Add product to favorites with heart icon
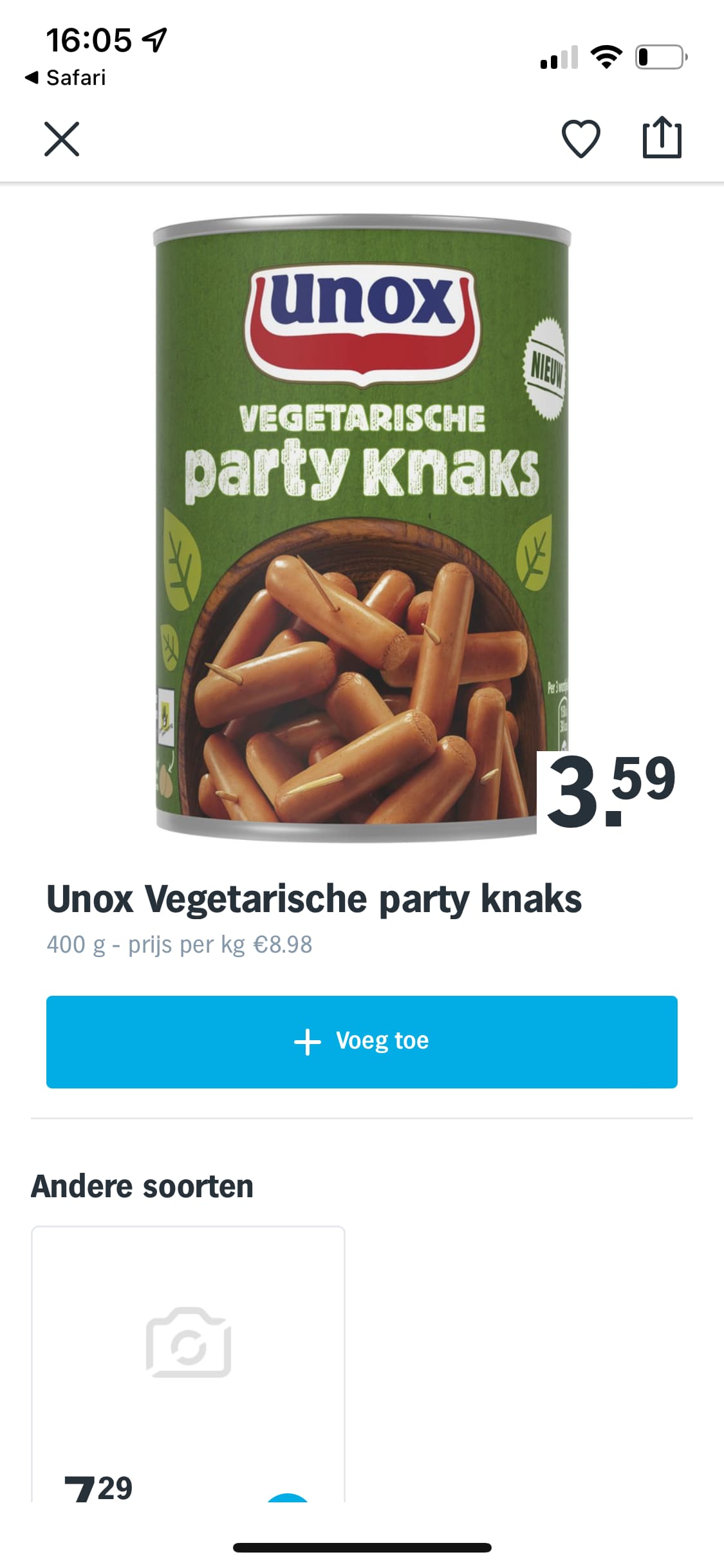 tap(581, 138)
